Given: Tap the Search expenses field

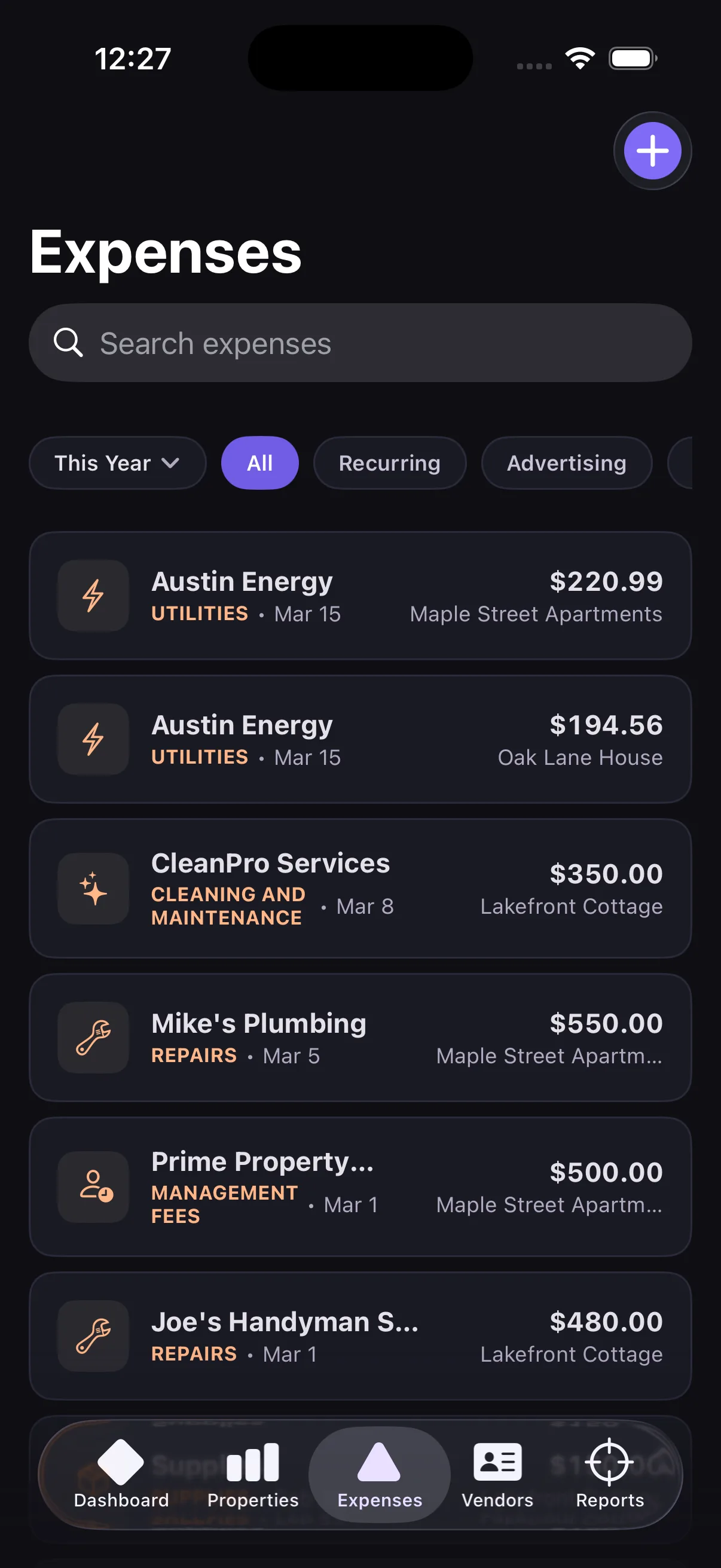Looking at the screenshot, I should (x=360, y=343).
